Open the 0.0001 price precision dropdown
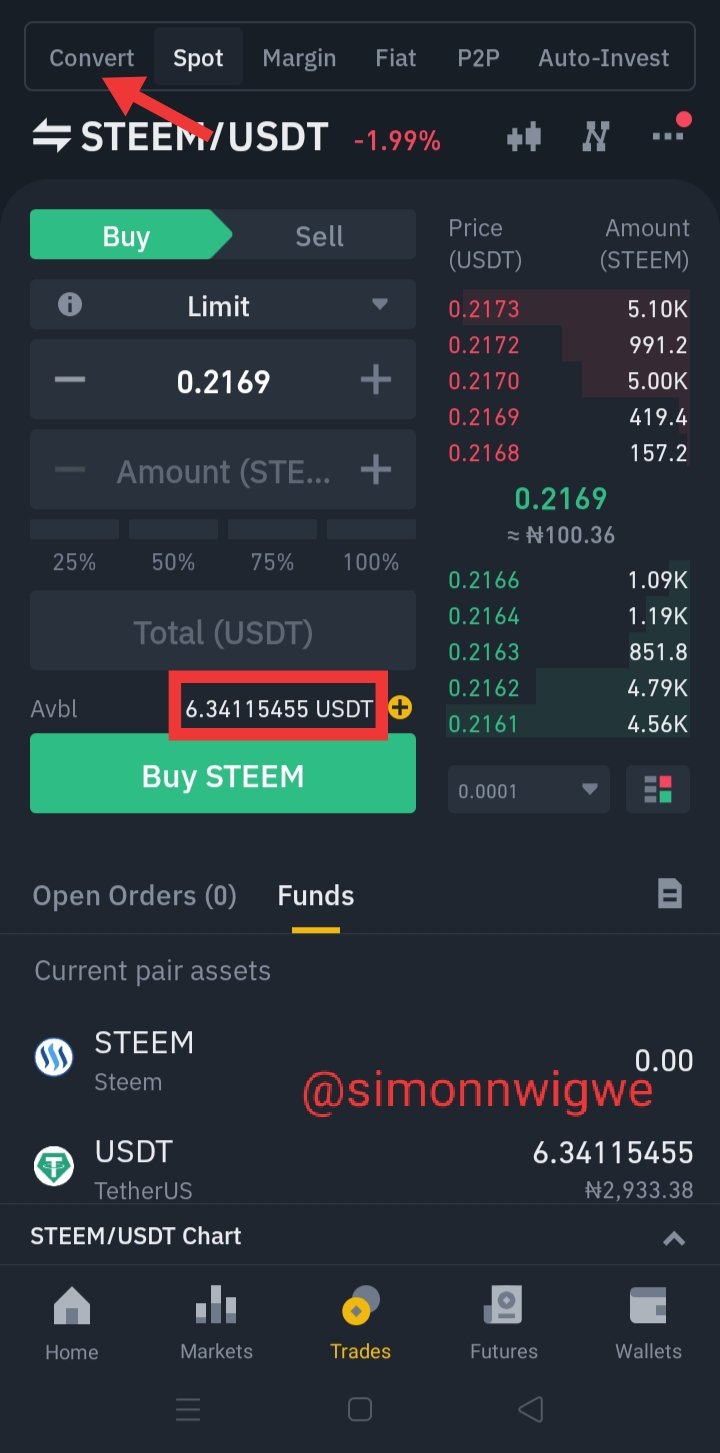This screenshot has height=1453, width=720. pos(528,791)
